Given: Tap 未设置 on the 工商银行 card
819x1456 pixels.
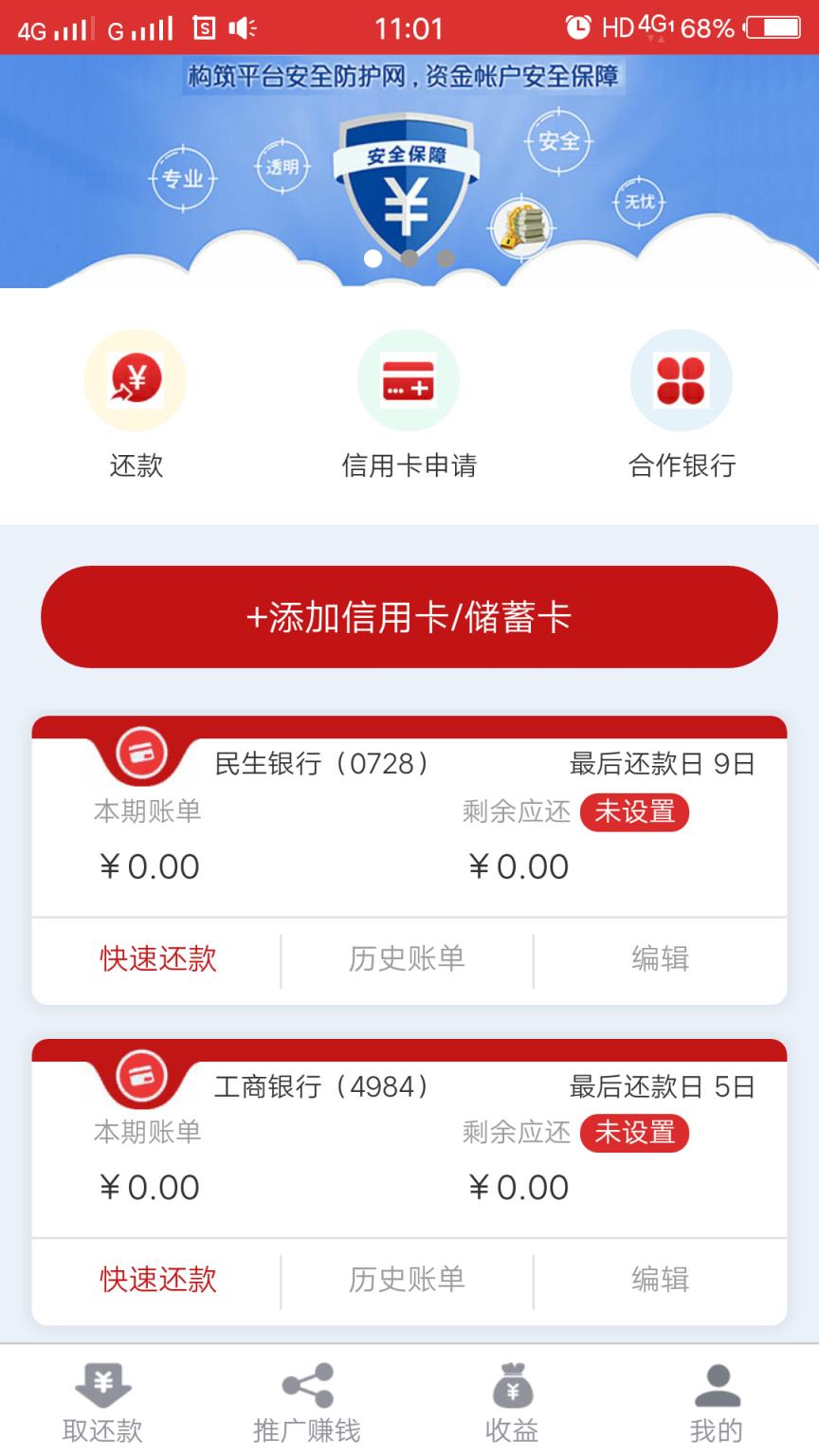Looking at the screenshot, I should click(x=634, y=1133).
